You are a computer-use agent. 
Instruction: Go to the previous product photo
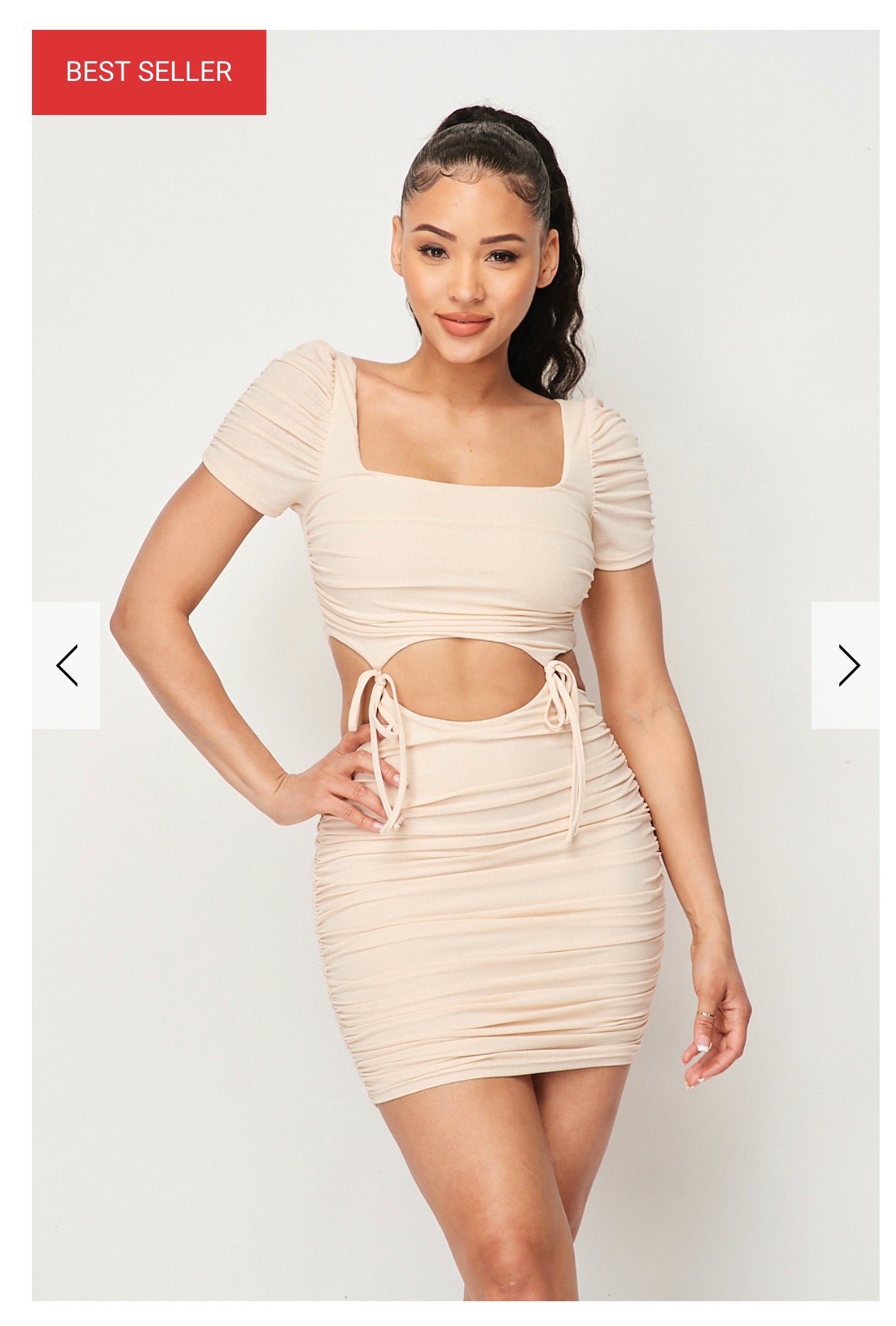(x=66, y=665)
